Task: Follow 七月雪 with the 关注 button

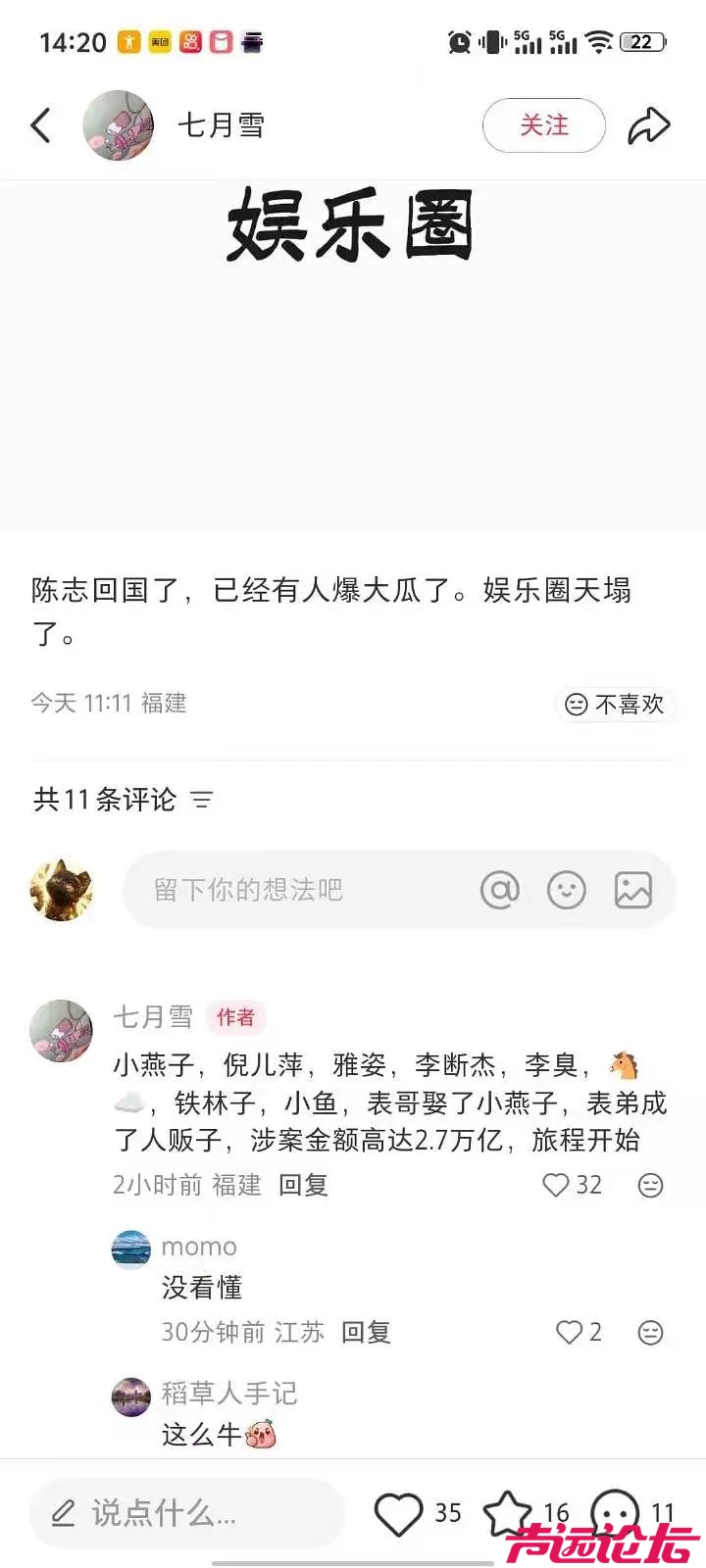Action: pyautogui.click(x=543, y=125)
